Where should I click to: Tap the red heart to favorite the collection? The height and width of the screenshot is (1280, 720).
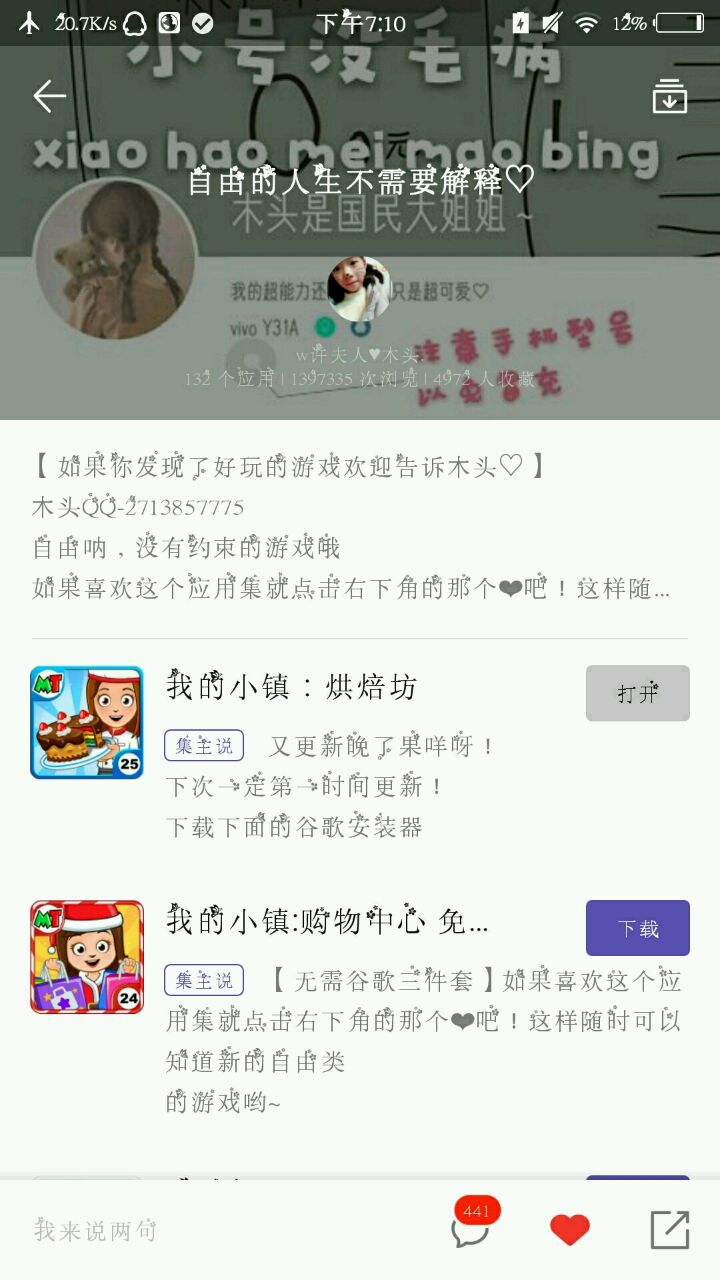pos(570,1230)
